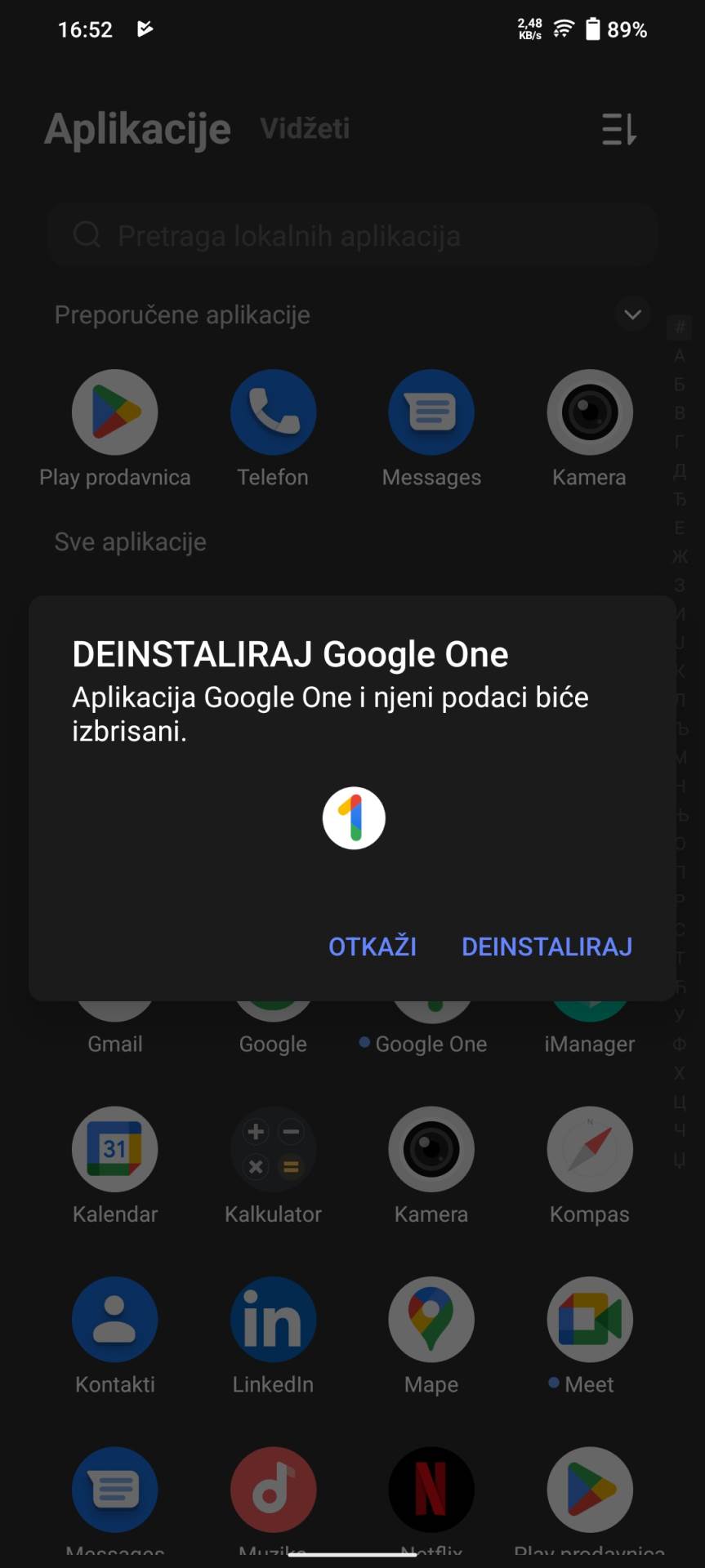Image resolution: width=705 pixels, height=1568 pixels.
Task: Open the Kamera app from recommended apps
Action: click(x=589, y=412)
